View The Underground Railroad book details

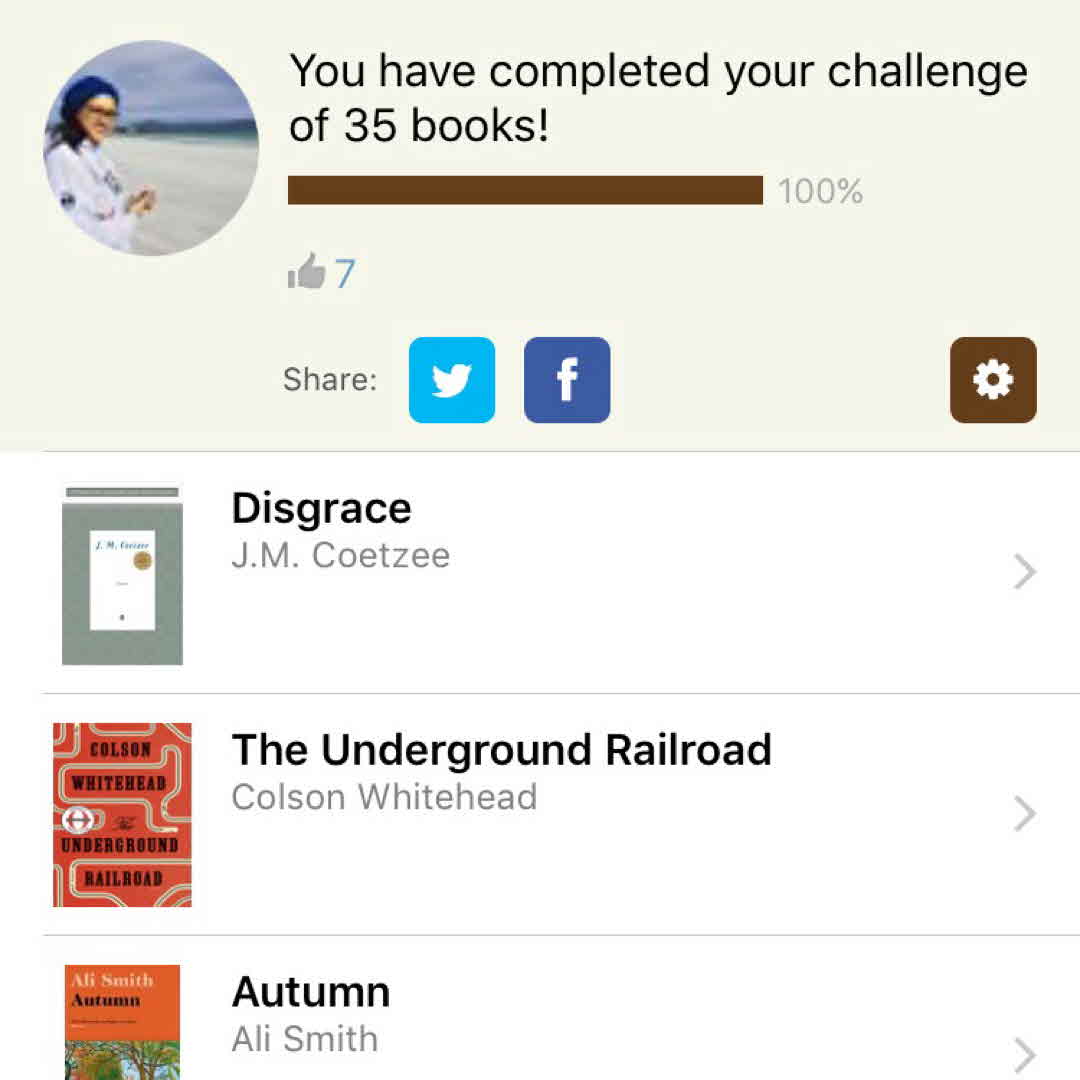point(540,814)
